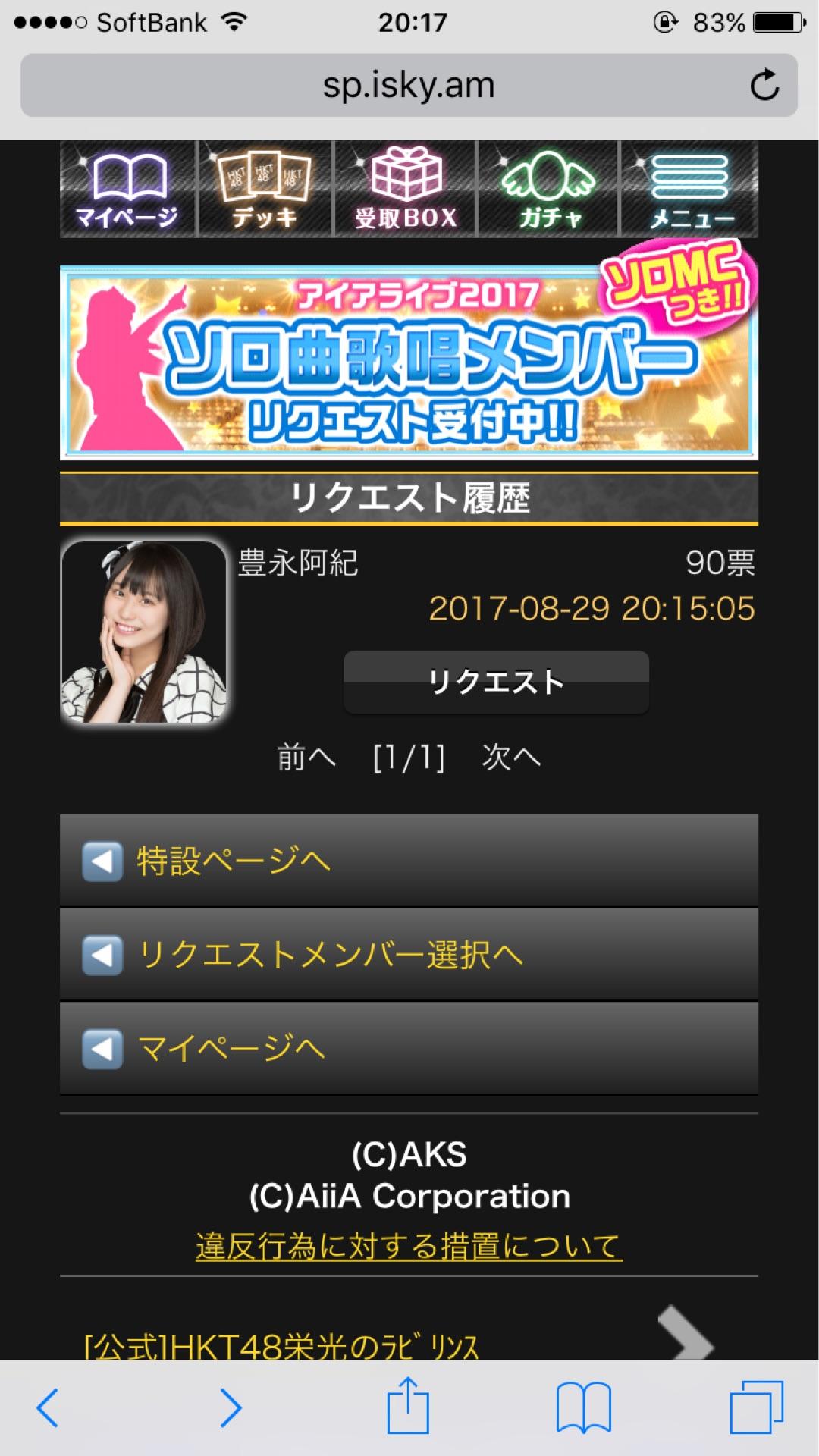Go back in Safari browser
Screen dimensions: 819x1456
pyautogui.click(x=48, y=1407)
